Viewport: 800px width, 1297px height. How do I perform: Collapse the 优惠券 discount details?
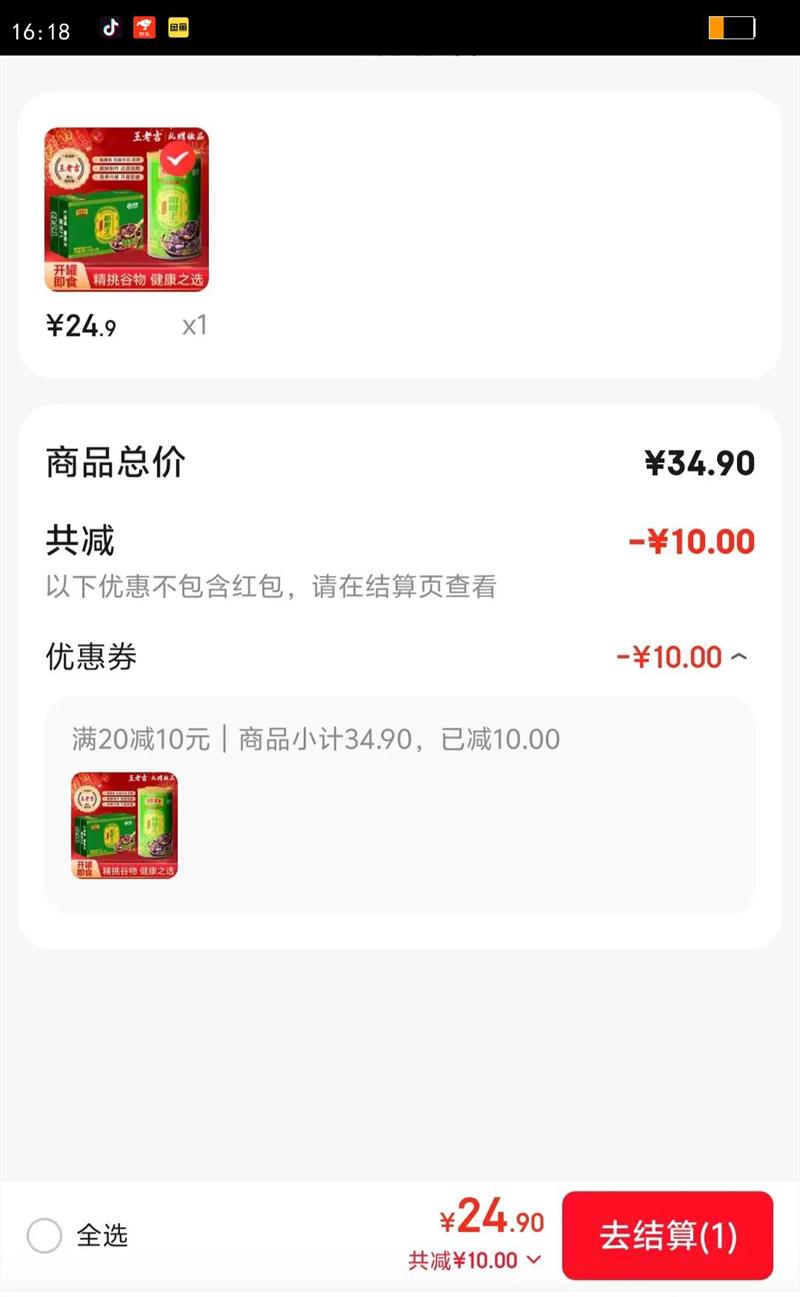[738, 657]
